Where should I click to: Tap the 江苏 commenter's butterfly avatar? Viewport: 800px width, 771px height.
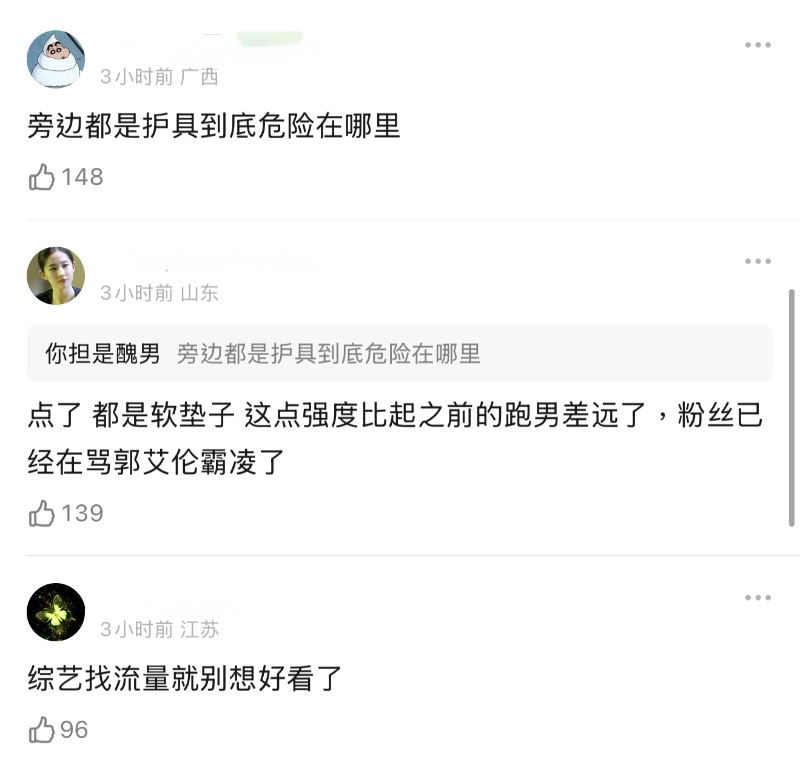[56, 612]
